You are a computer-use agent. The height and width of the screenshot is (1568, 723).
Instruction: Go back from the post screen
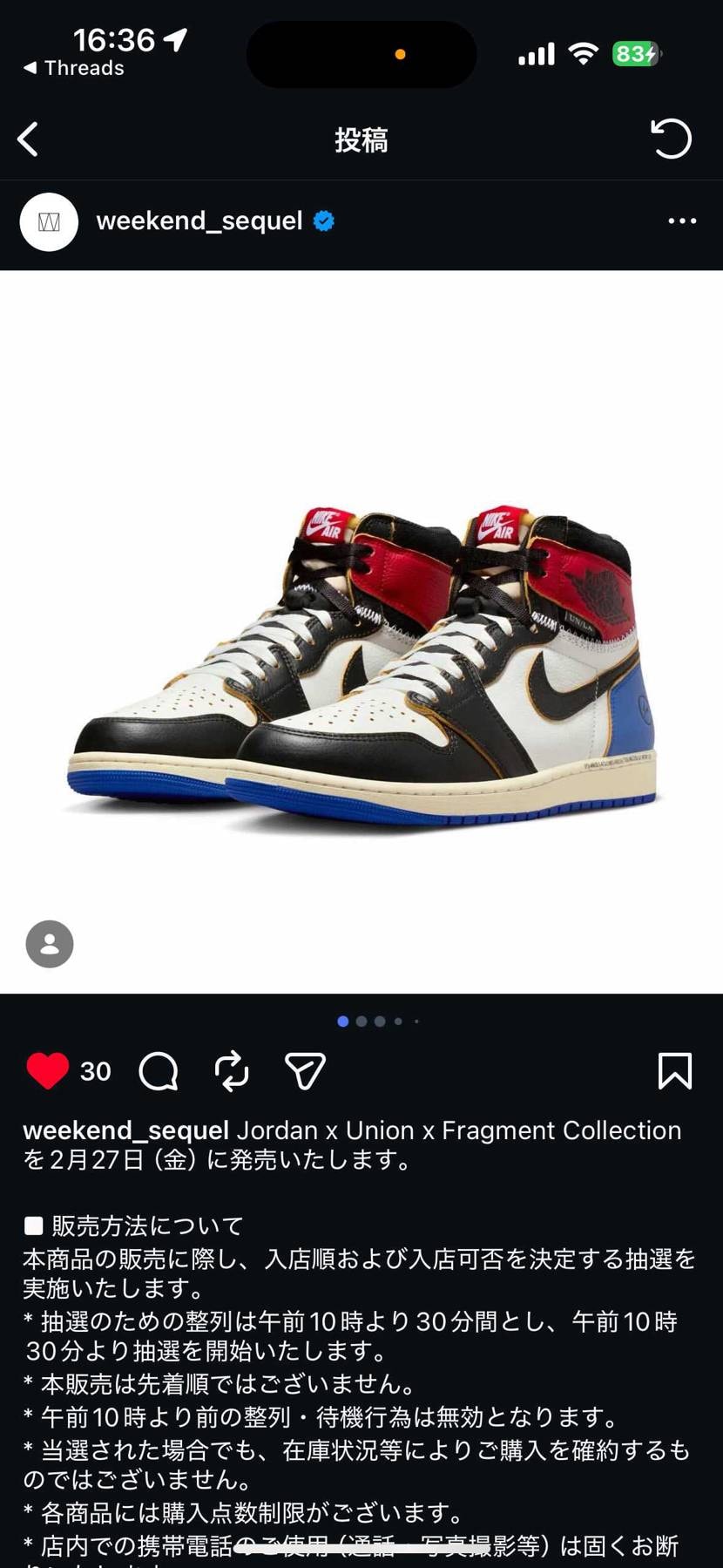click(28, 139)
